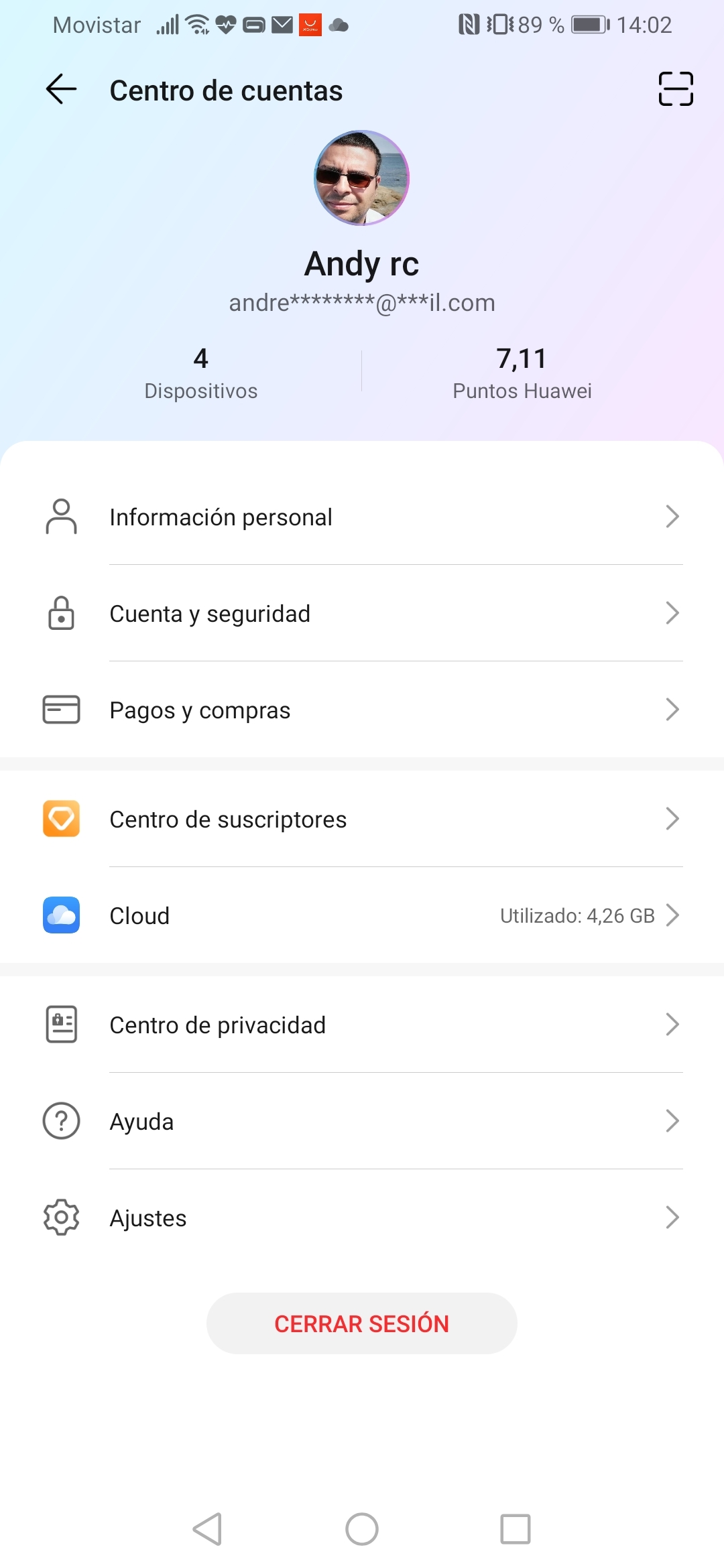Screen dimensions: 724x1568
Task: Tap CERRAR SESIÓN to sign out
Action: 361,1323
